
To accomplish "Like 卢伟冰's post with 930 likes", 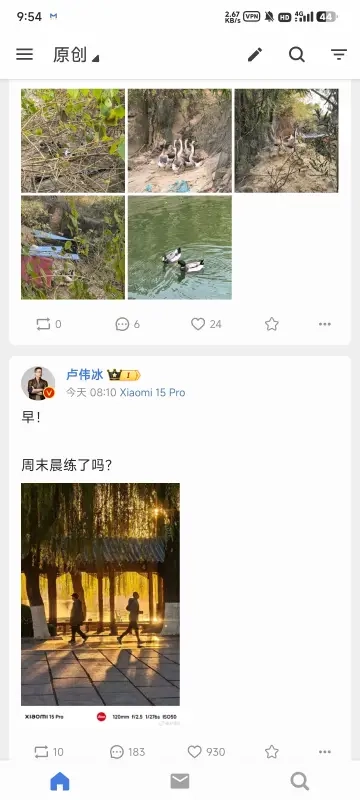I will coord(206,752).
